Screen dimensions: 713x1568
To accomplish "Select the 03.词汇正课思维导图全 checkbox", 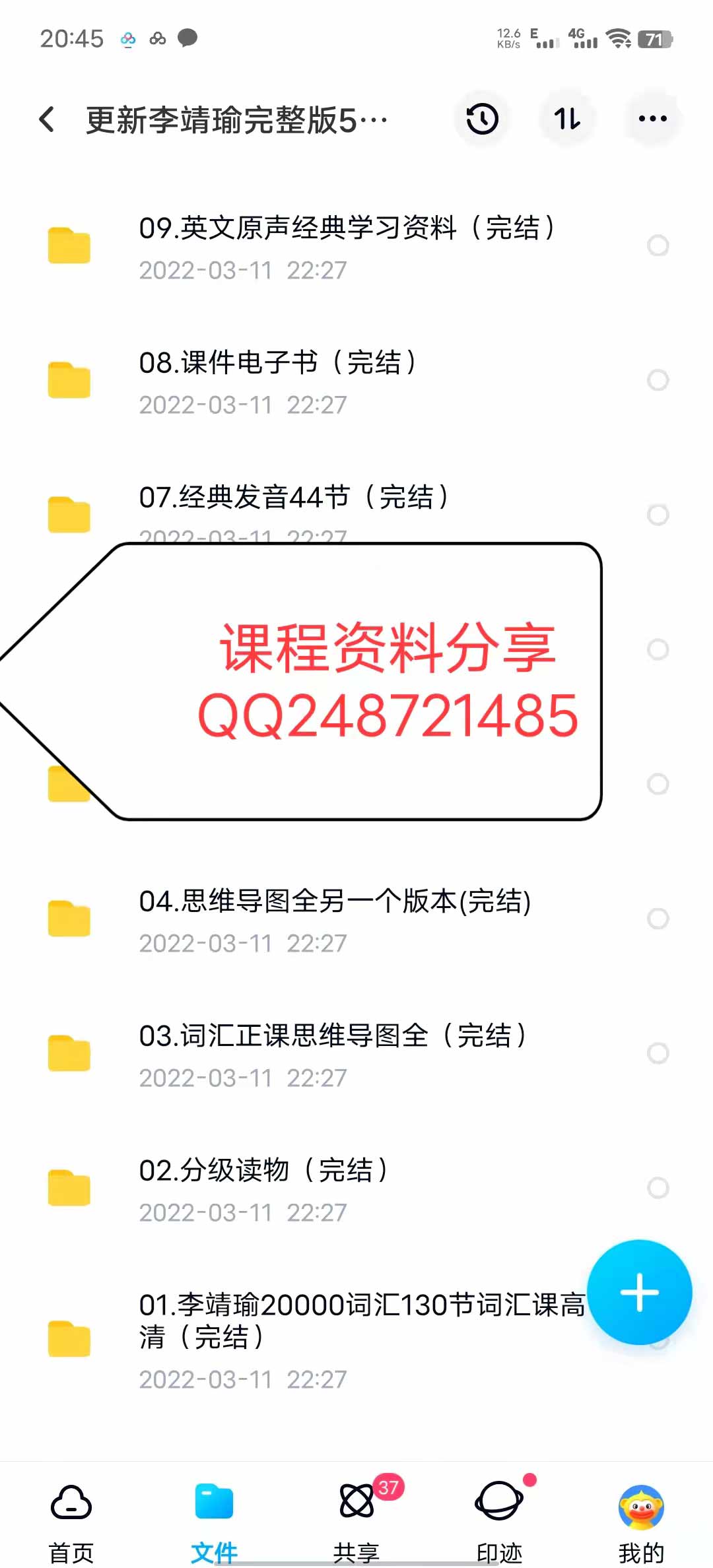I will tap(658, 1053).
